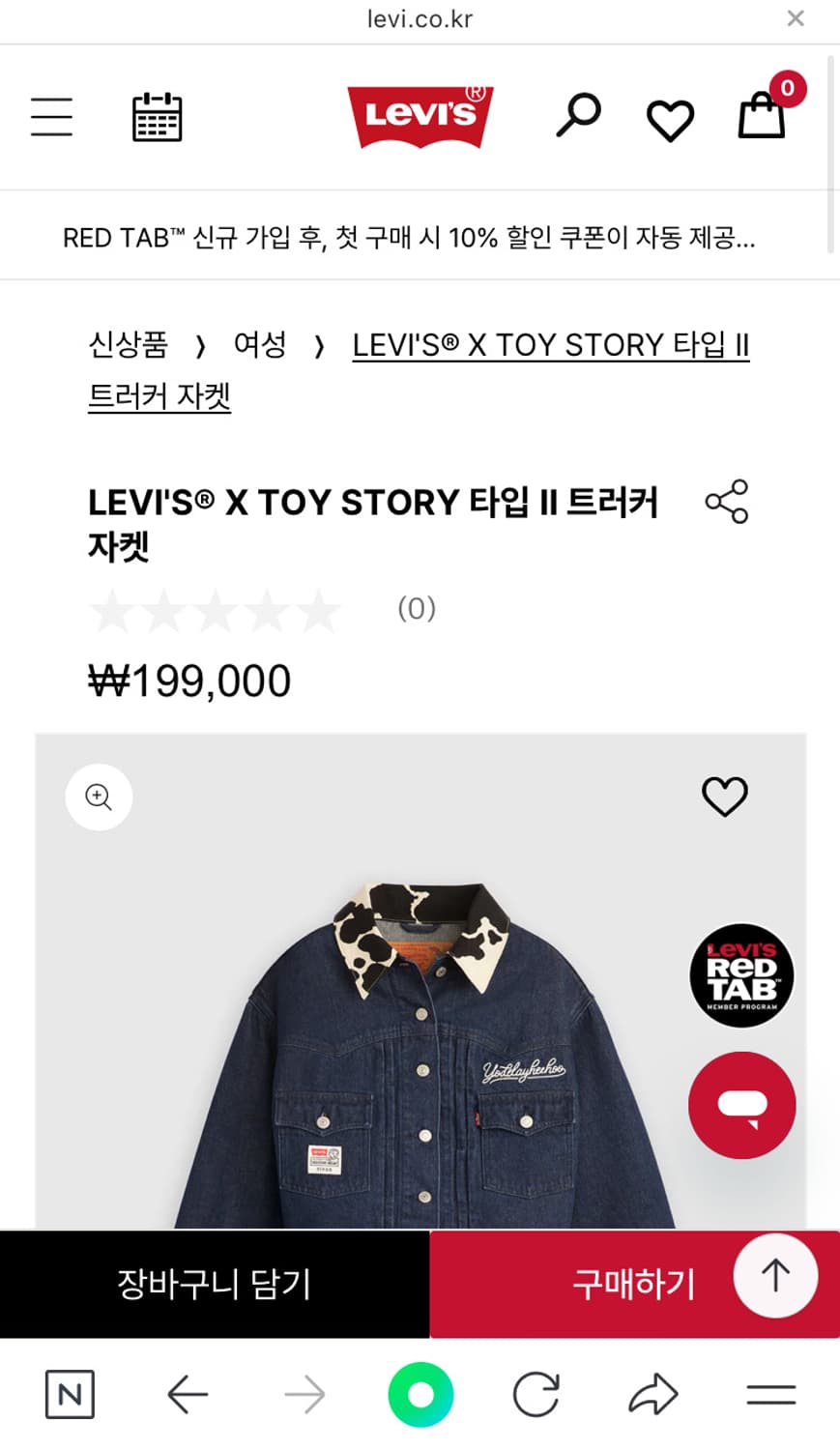Screen dimensions: 840x1450
Task: Open Naver home via the N icon
Action: click(x=69, y=1394)
